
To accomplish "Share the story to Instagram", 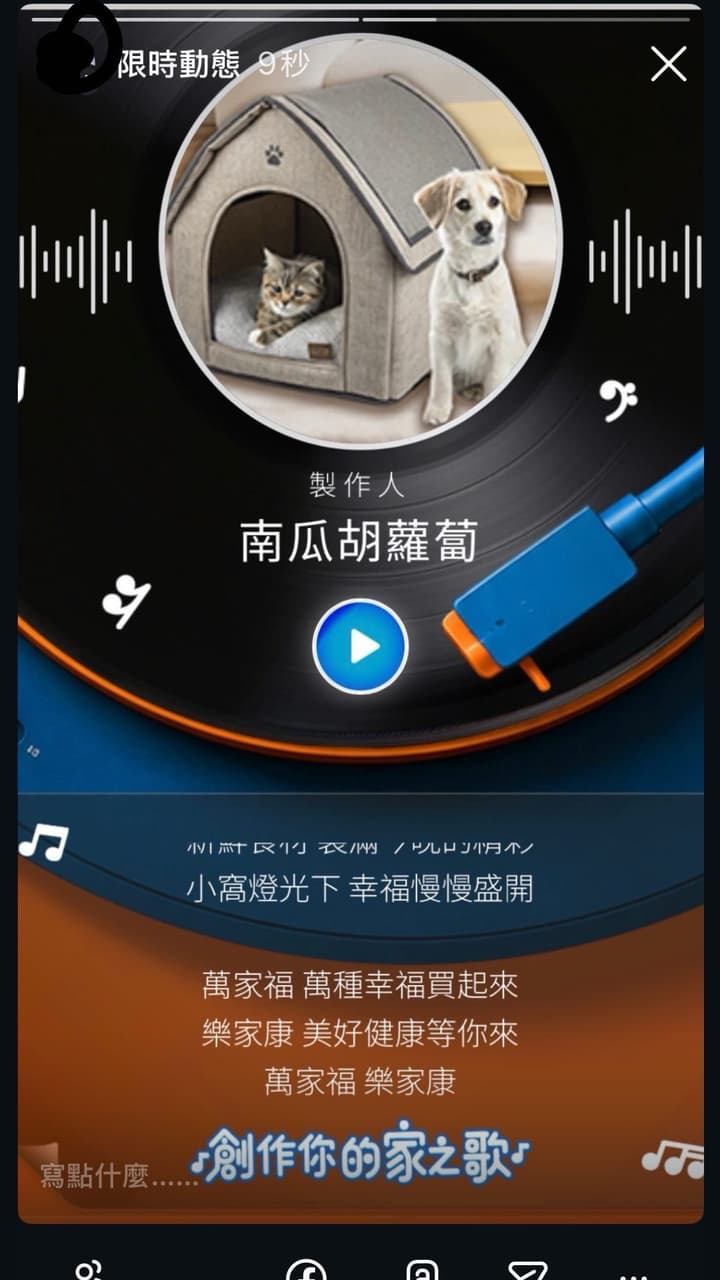I will [x=422, y=1270].
